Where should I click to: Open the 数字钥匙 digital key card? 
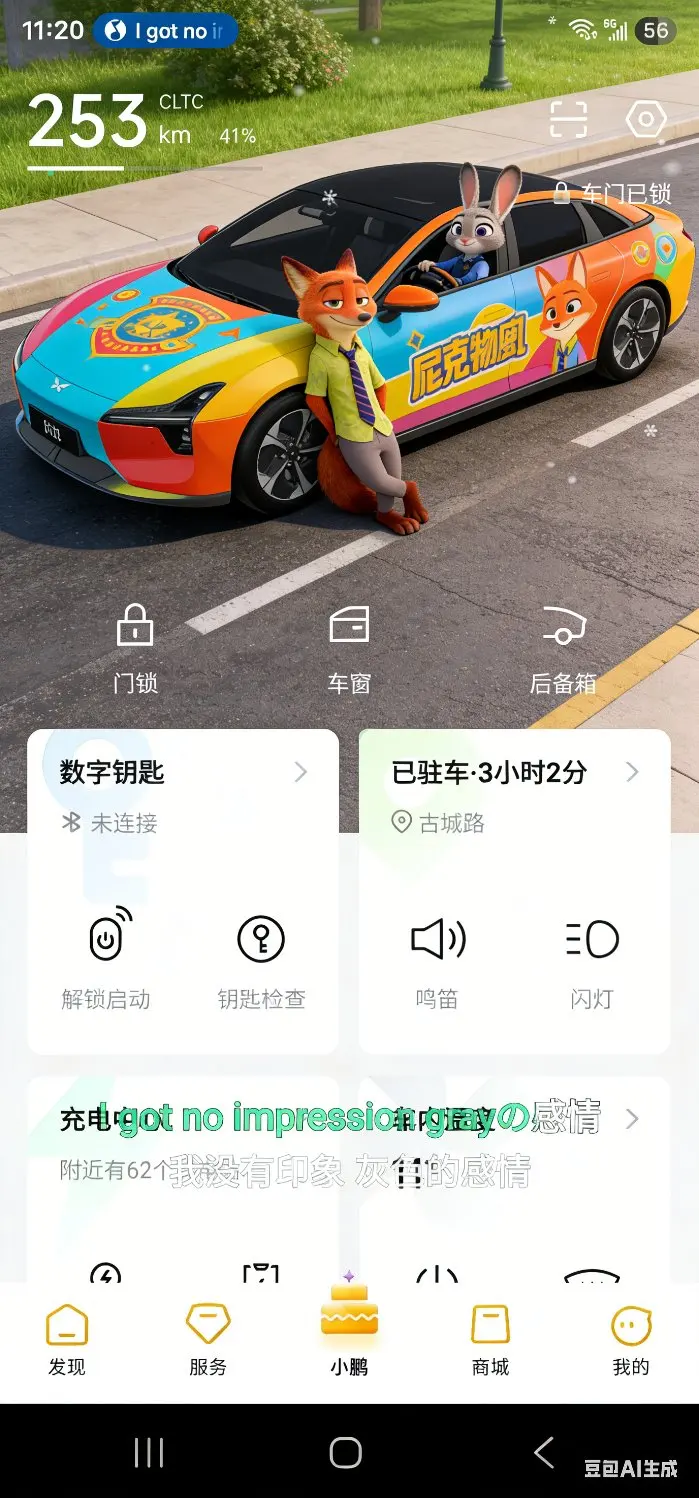click(x=183, y=772)
